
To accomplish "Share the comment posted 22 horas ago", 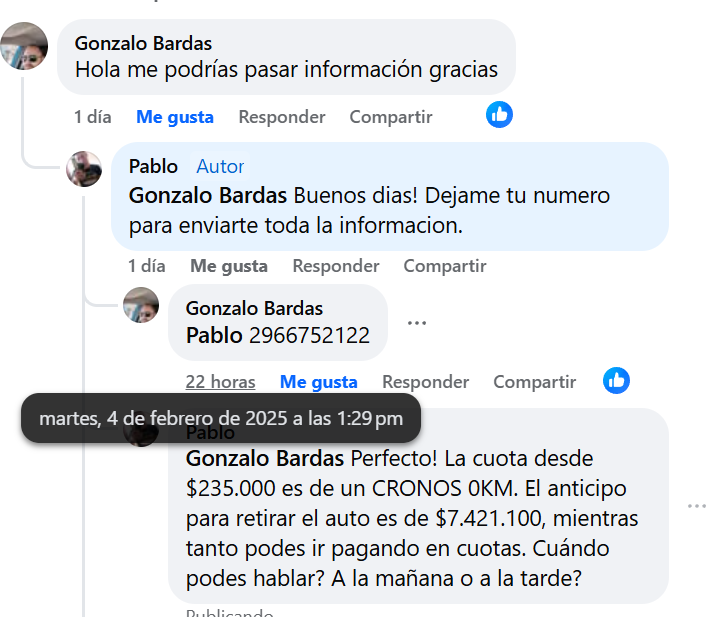I will point(534,382).
